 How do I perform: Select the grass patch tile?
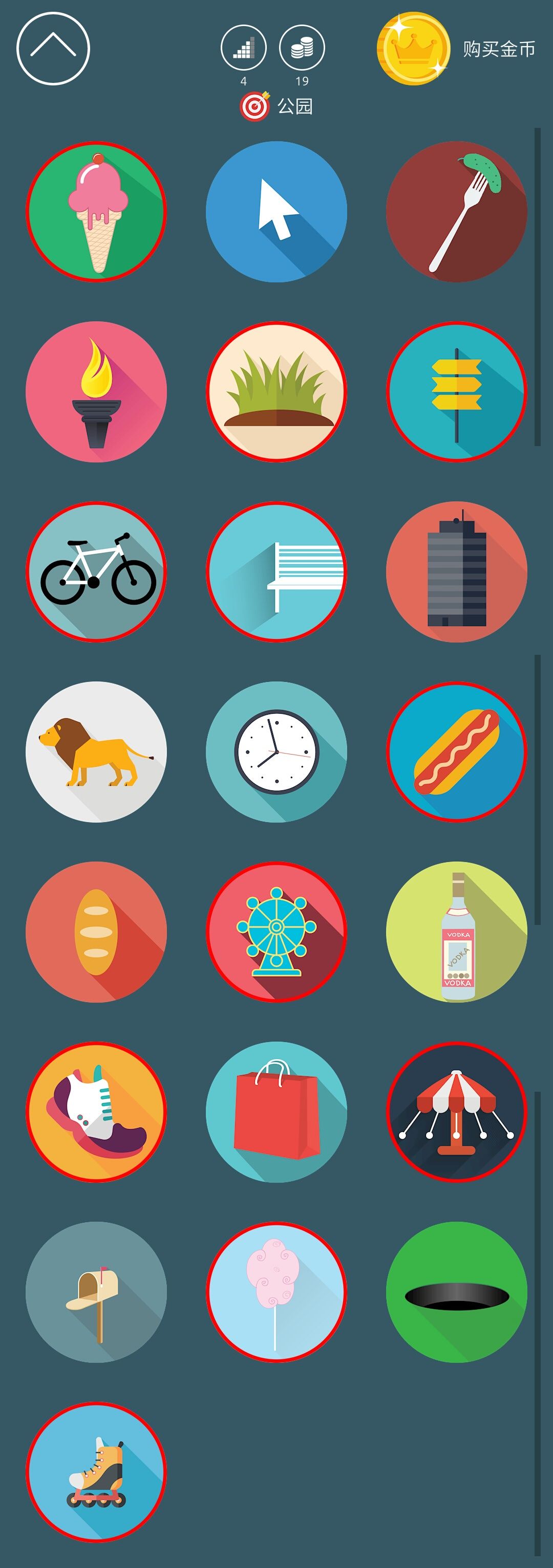276,392
